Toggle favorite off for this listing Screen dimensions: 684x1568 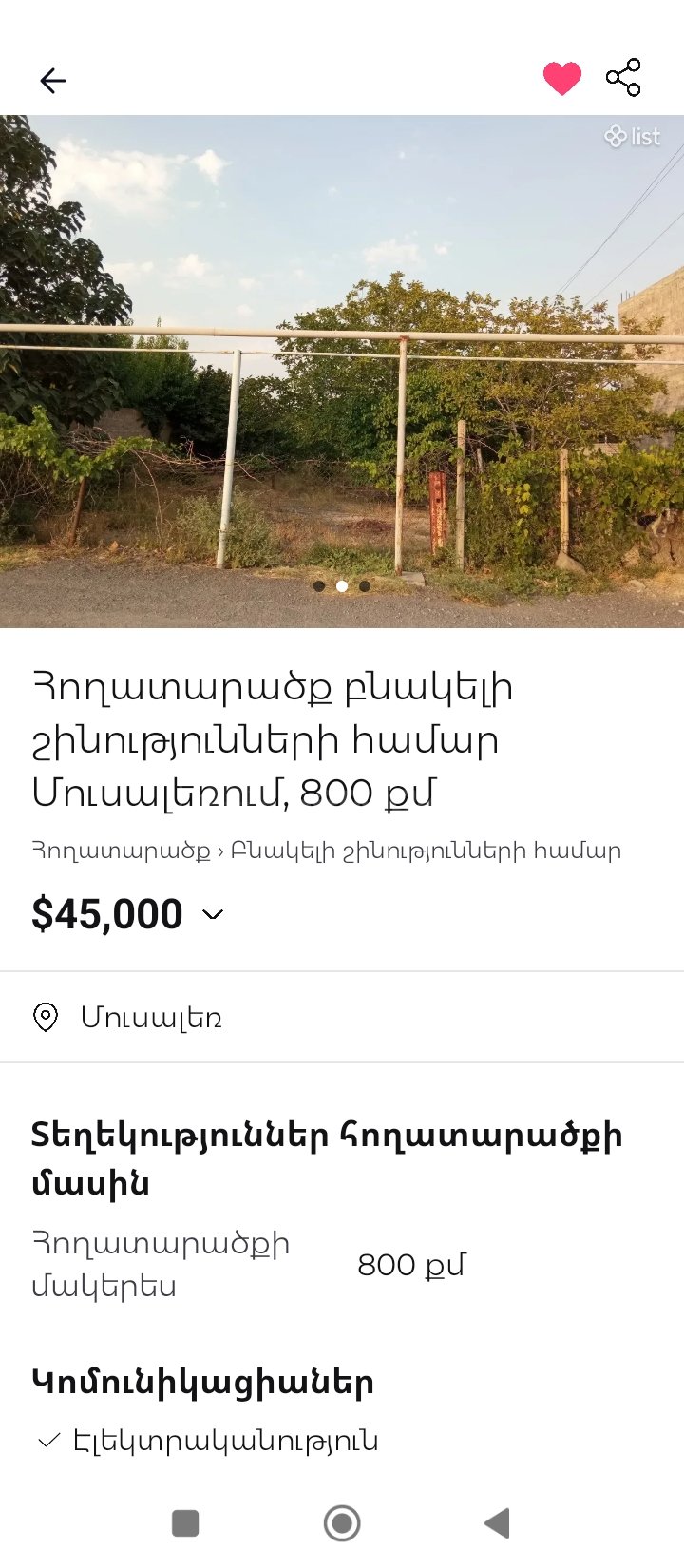point(563,77)
